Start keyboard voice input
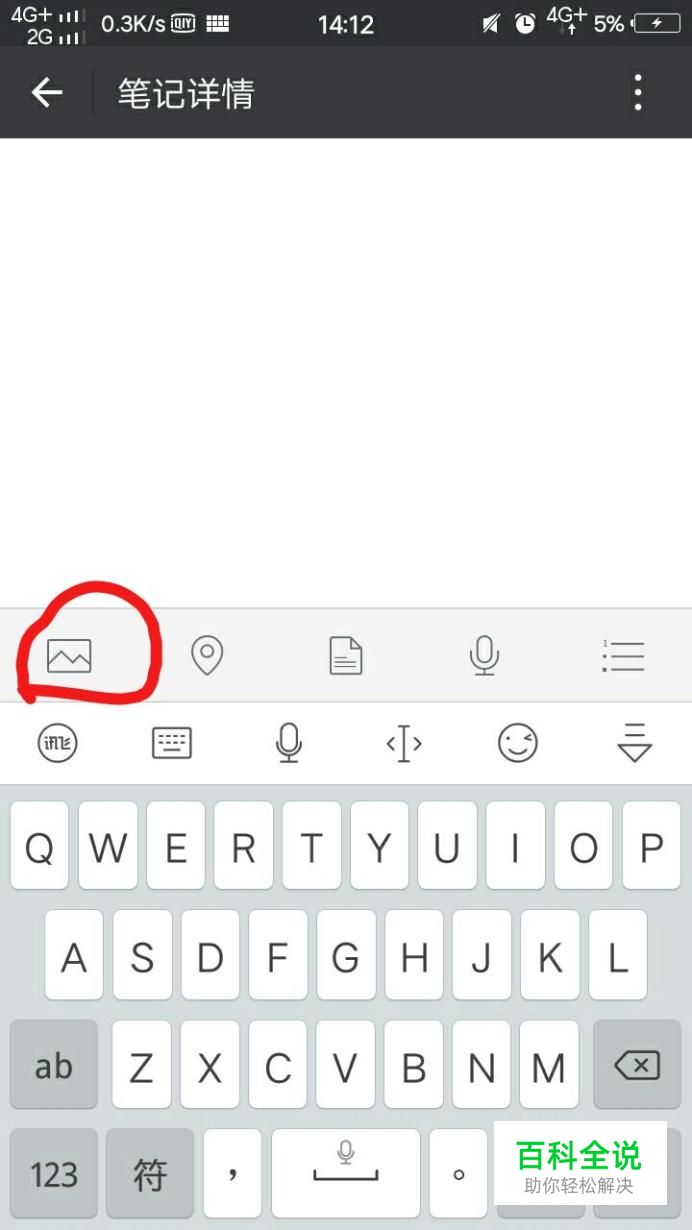 (289, 743)
